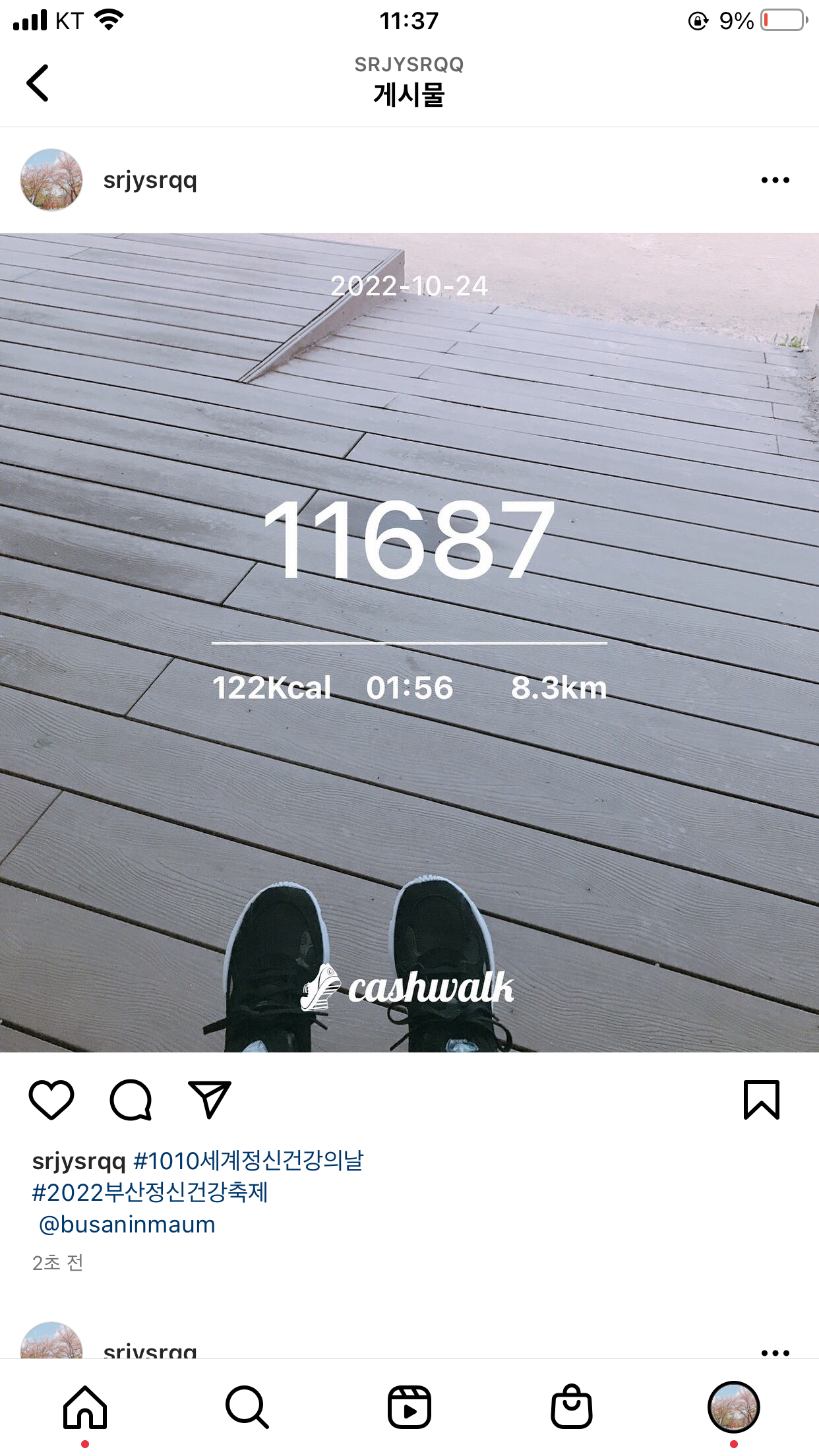Share the post via paper plane icon
Viewport: 819px width, 1456px height.
210,1099
